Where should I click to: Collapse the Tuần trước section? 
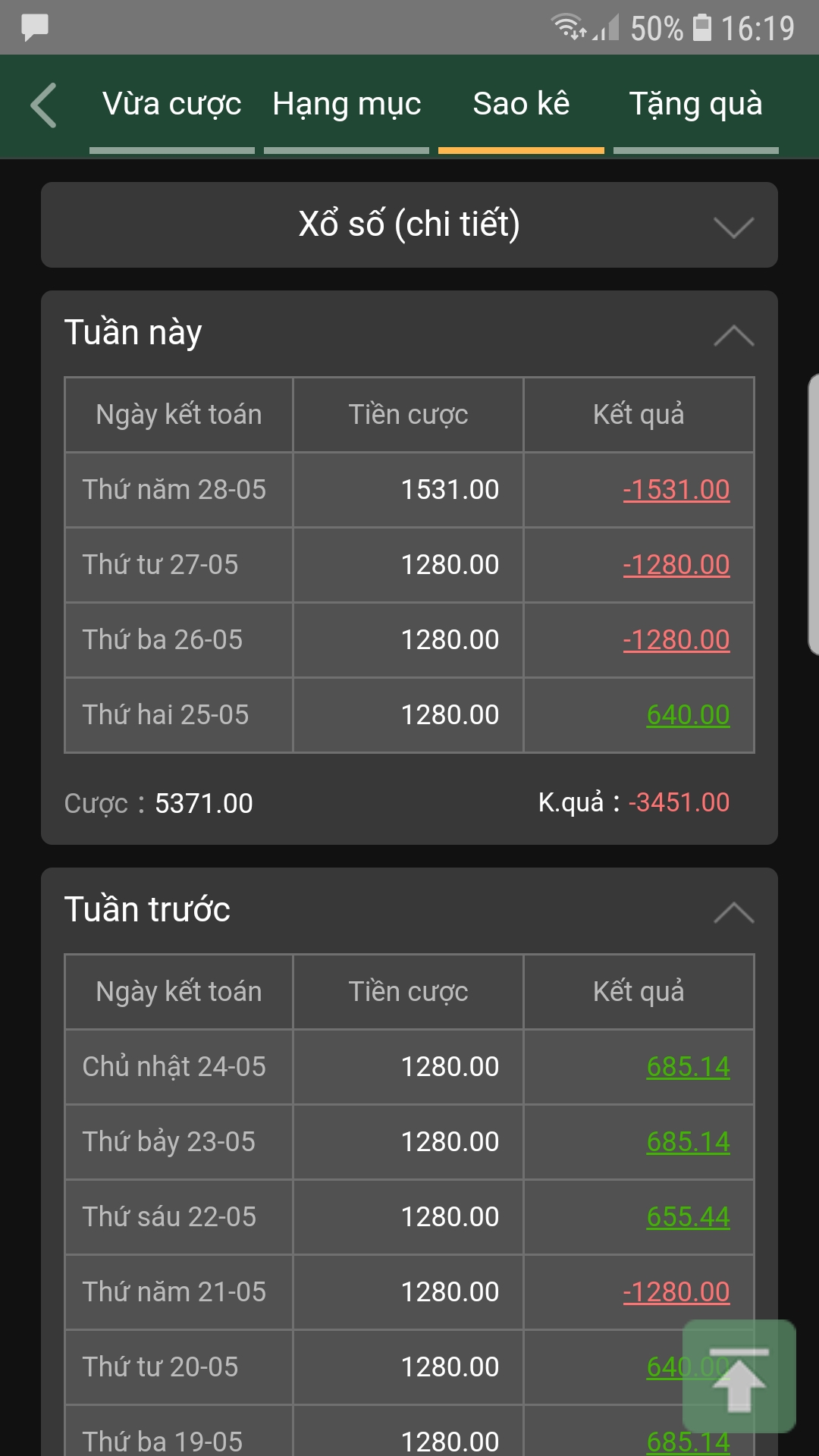(x=733, y=912)
